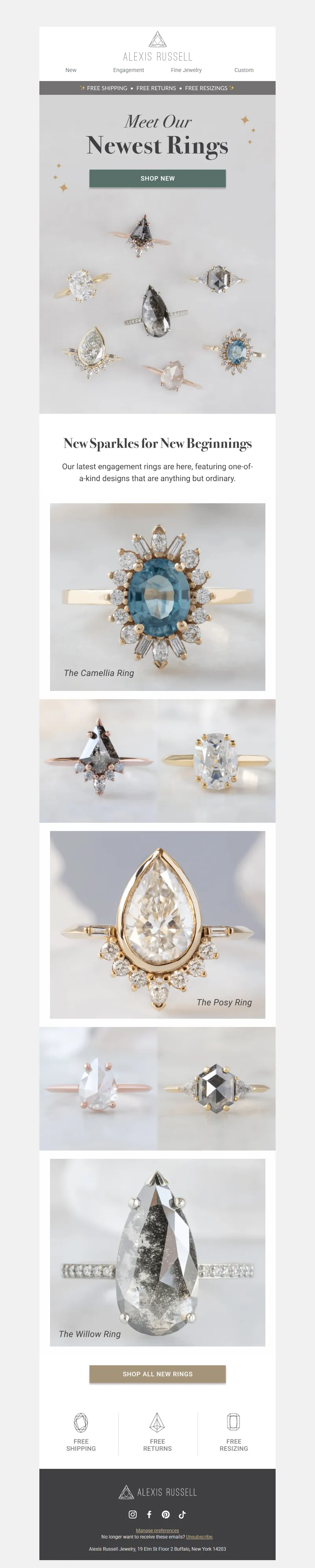Image resolution: width=315 pixels, height=1568 pixels.
Task: Open Manage preferences link
Action: pyautogui.click(x=157, y=1530)
